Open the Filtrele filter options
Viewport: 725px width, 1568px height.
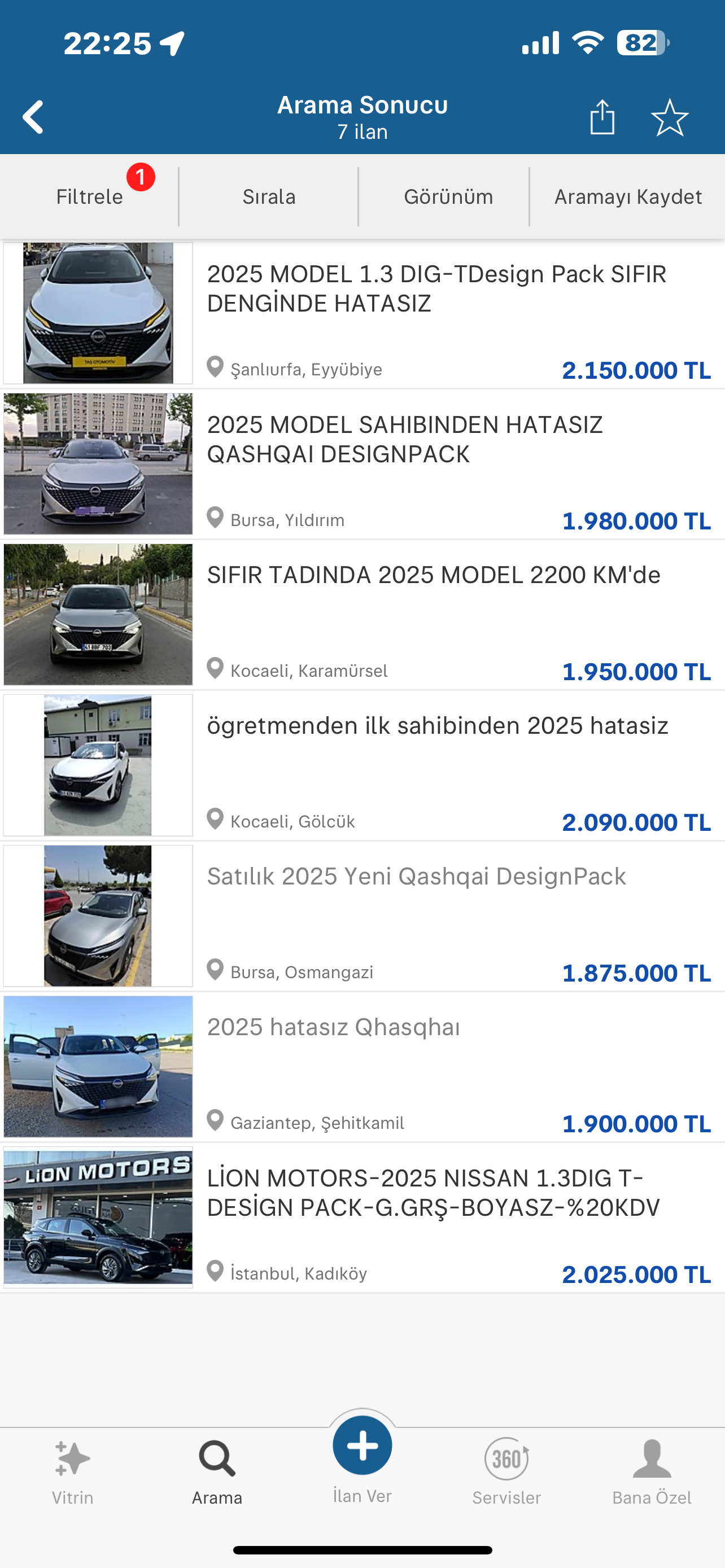click(x=89, y=196)
